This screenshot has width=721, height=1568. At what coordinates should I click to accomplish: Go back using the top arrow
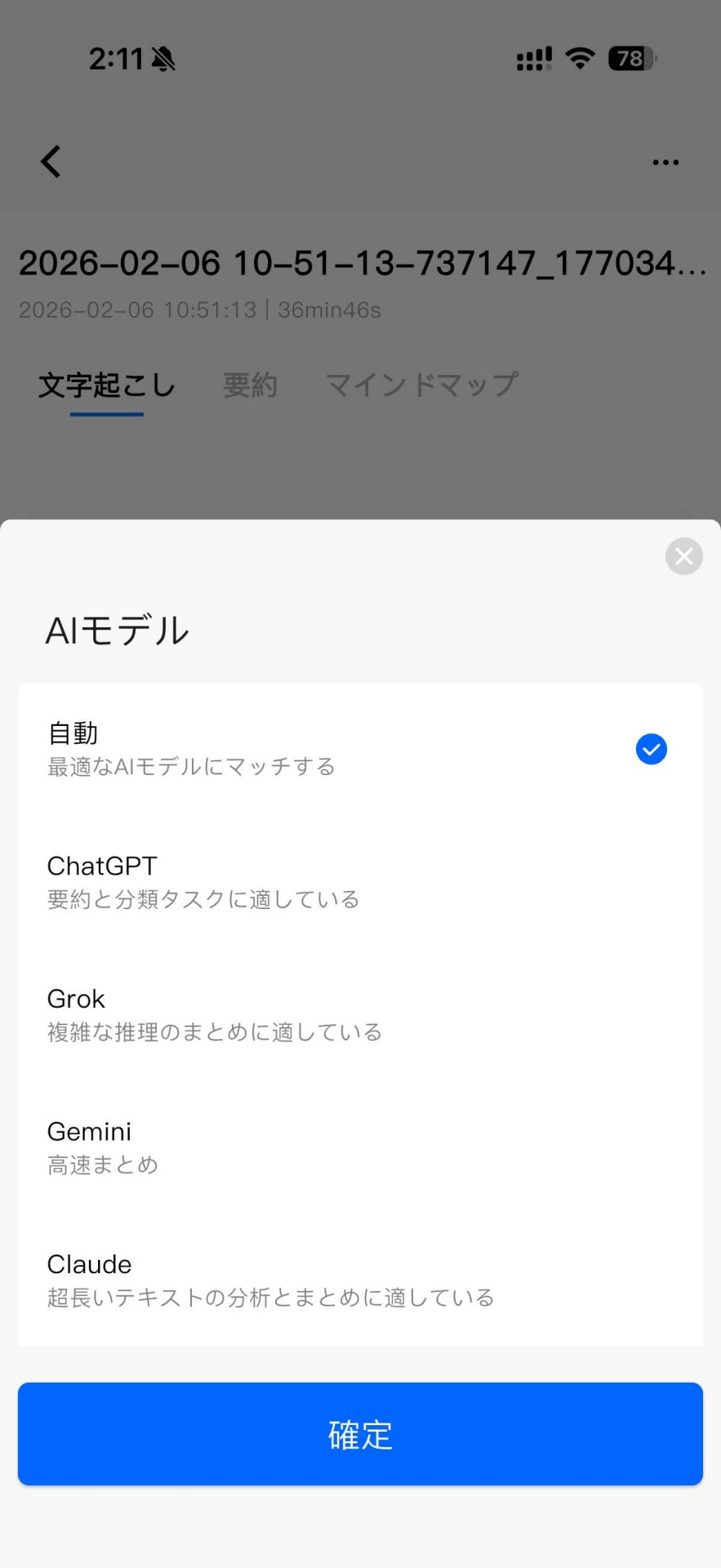click(51, 162)
